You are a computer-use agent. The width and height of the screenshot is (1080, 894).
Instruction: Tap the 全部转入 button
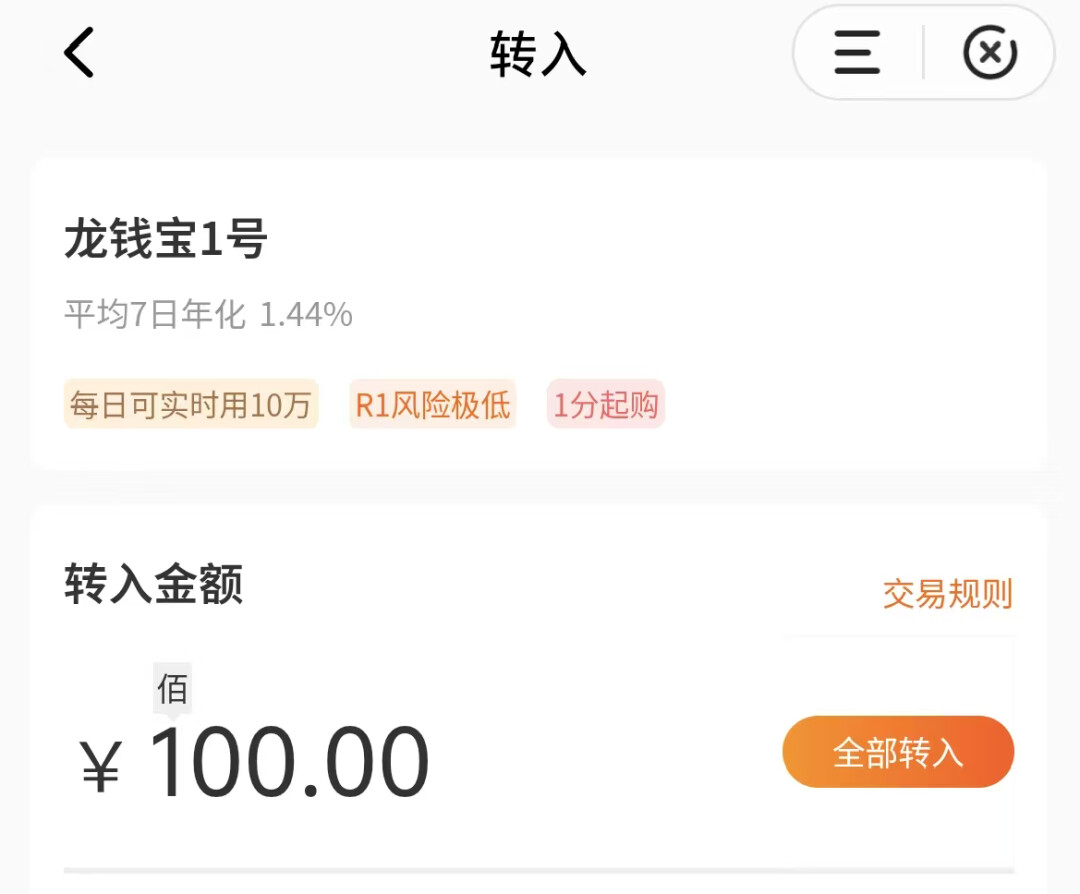pos(898,752)
